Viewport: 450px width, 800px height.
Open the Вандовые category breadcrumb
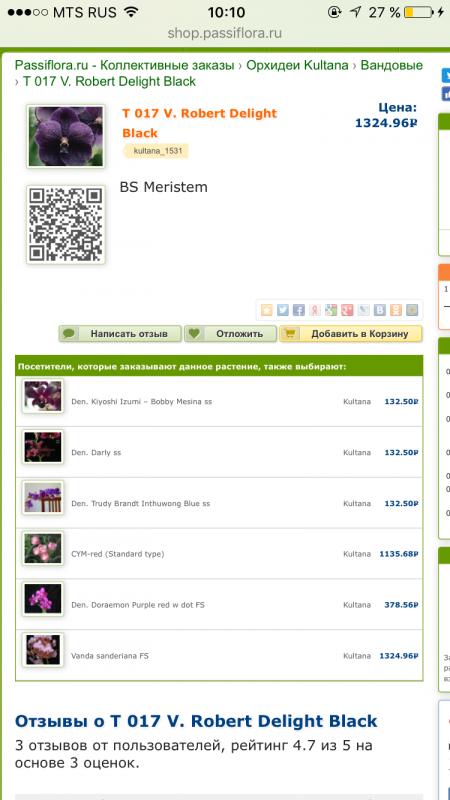coord(392,65)
